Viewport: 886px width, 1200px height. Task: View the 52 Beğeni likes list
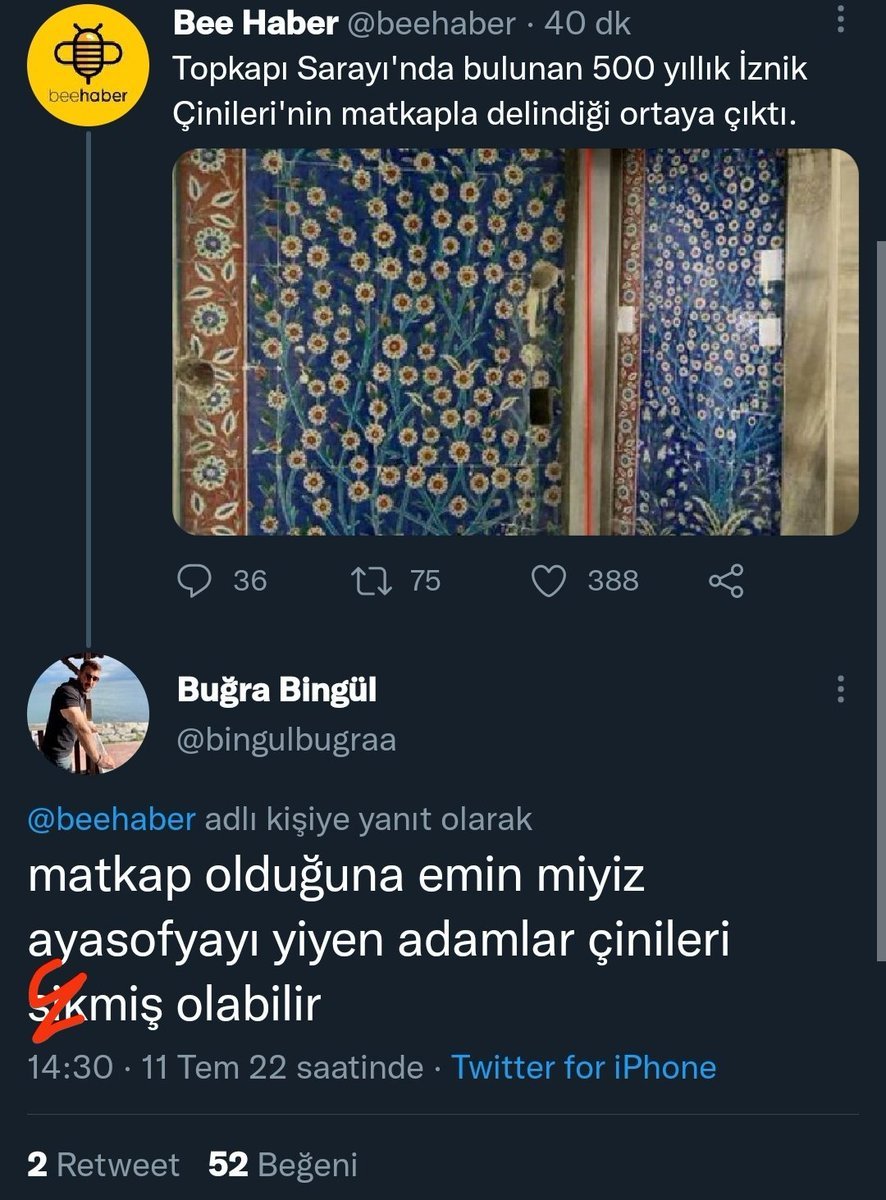pyautogui.click(x=283, y=1164)
